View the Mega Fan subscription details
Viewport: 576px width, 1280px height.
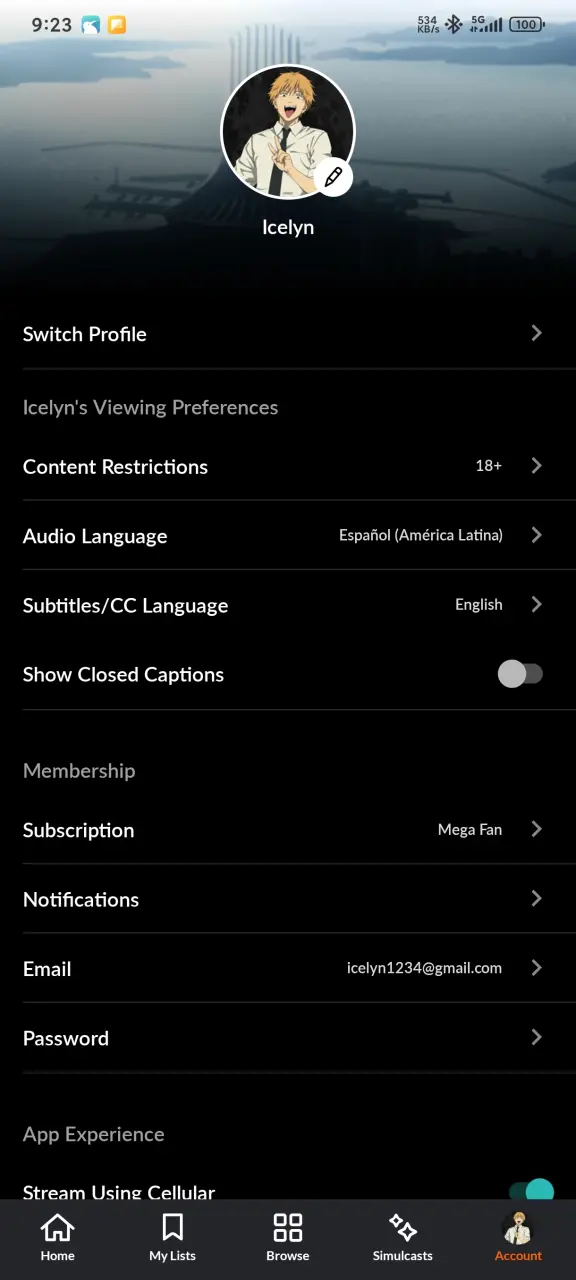click(x=288, y=830)
